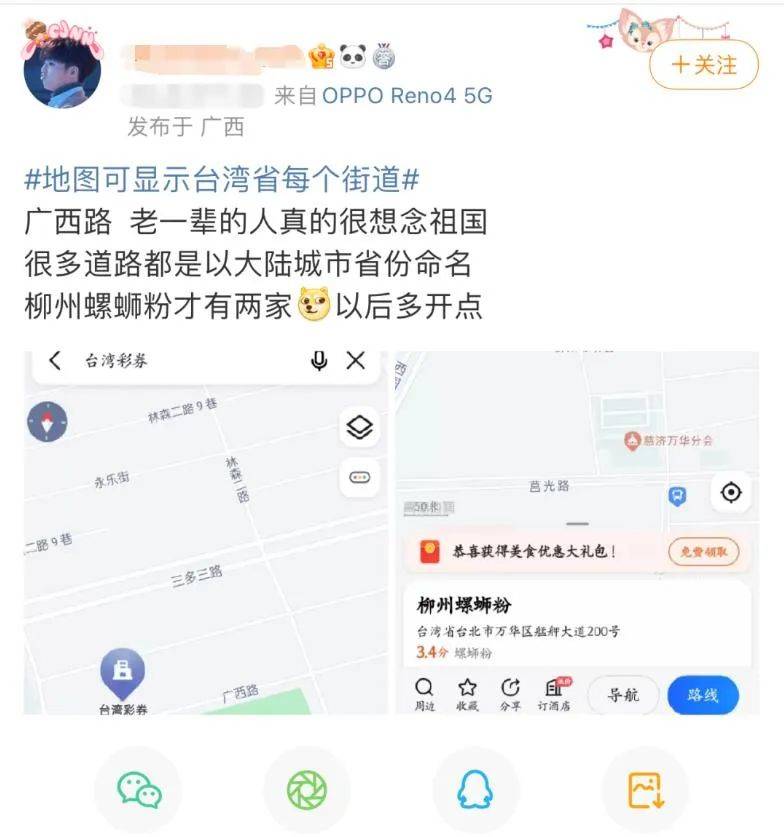View the right map image with 柳州螺蛳粉
The width and height of the screenshot is (784, 837).
tap(577, 532)
